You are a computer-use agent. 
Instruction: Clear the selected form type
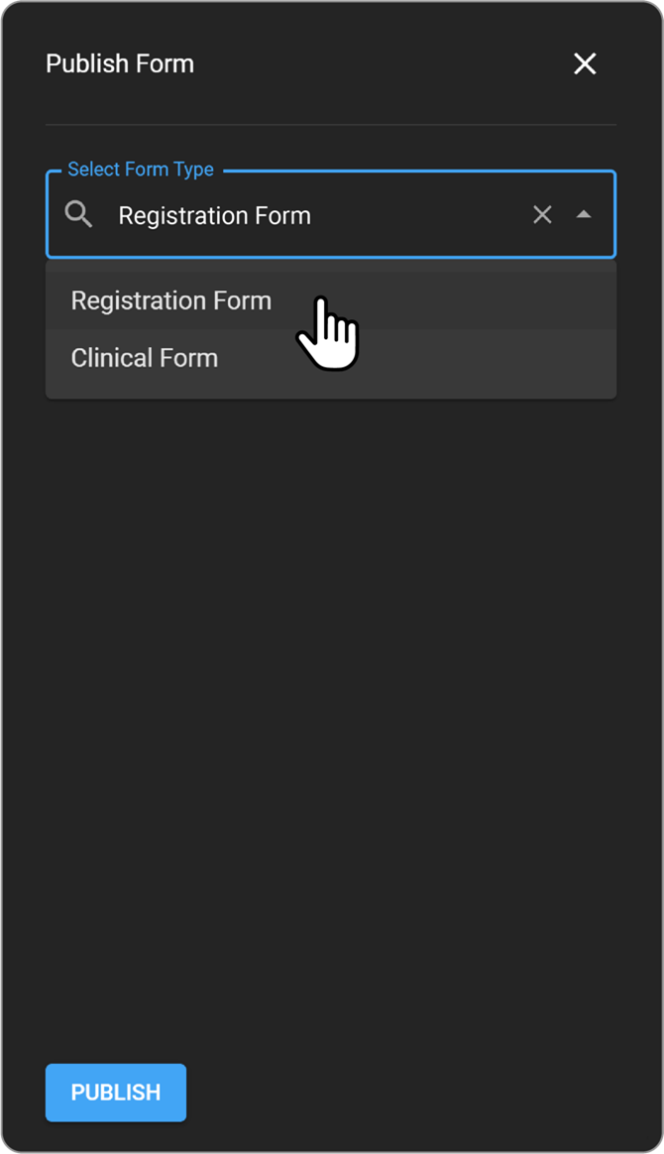[x=542, y=215]
